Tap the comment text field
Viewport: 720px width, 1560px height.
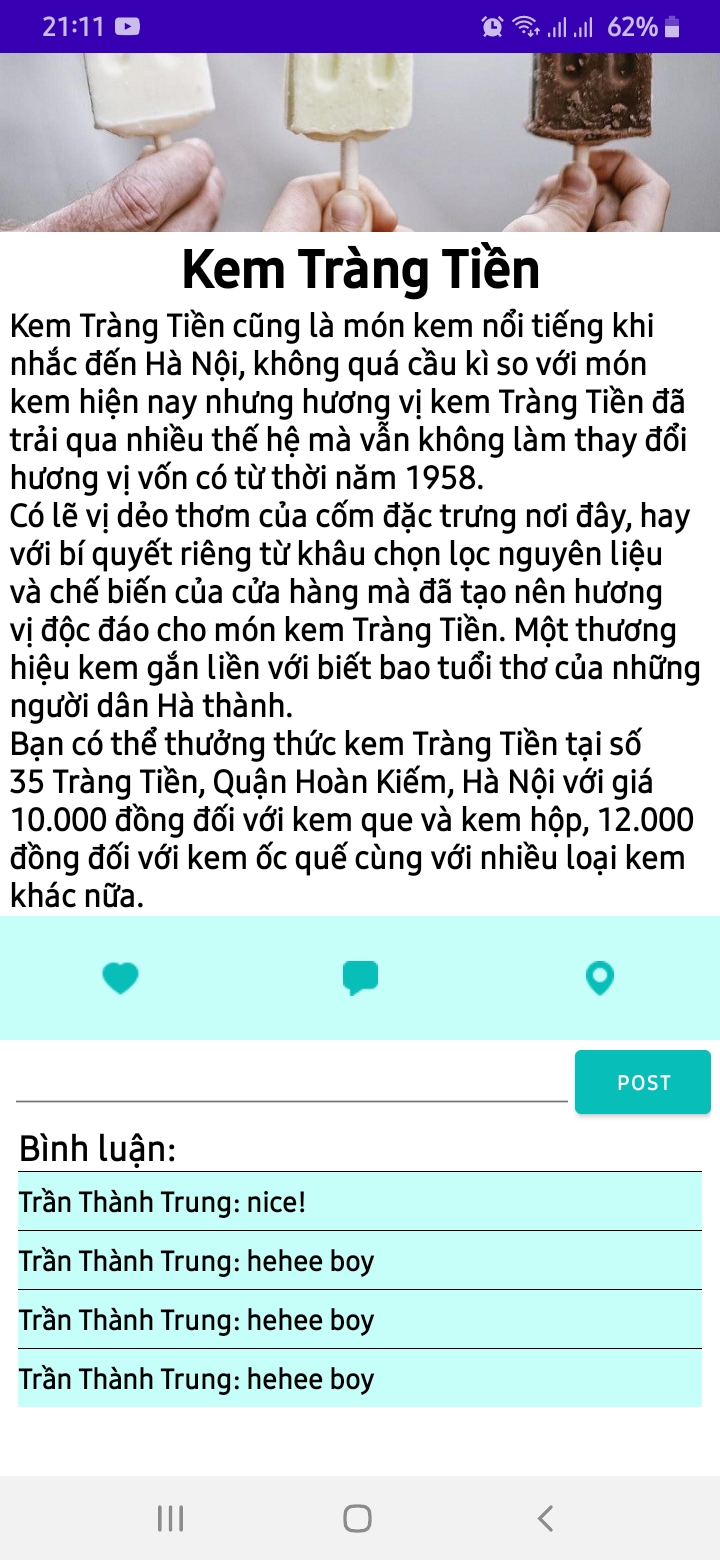tap(291, 1080)
